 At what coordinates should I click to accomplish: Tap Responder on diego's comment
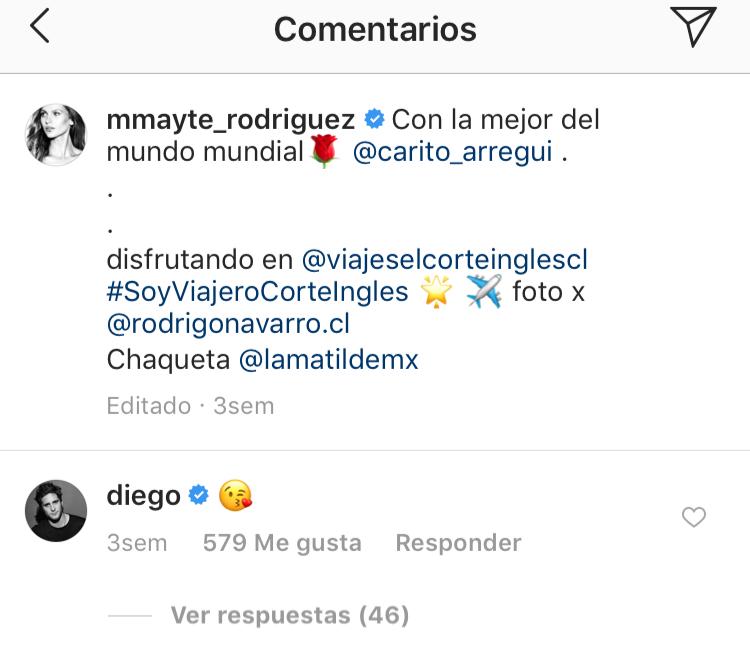pos(458,543)
